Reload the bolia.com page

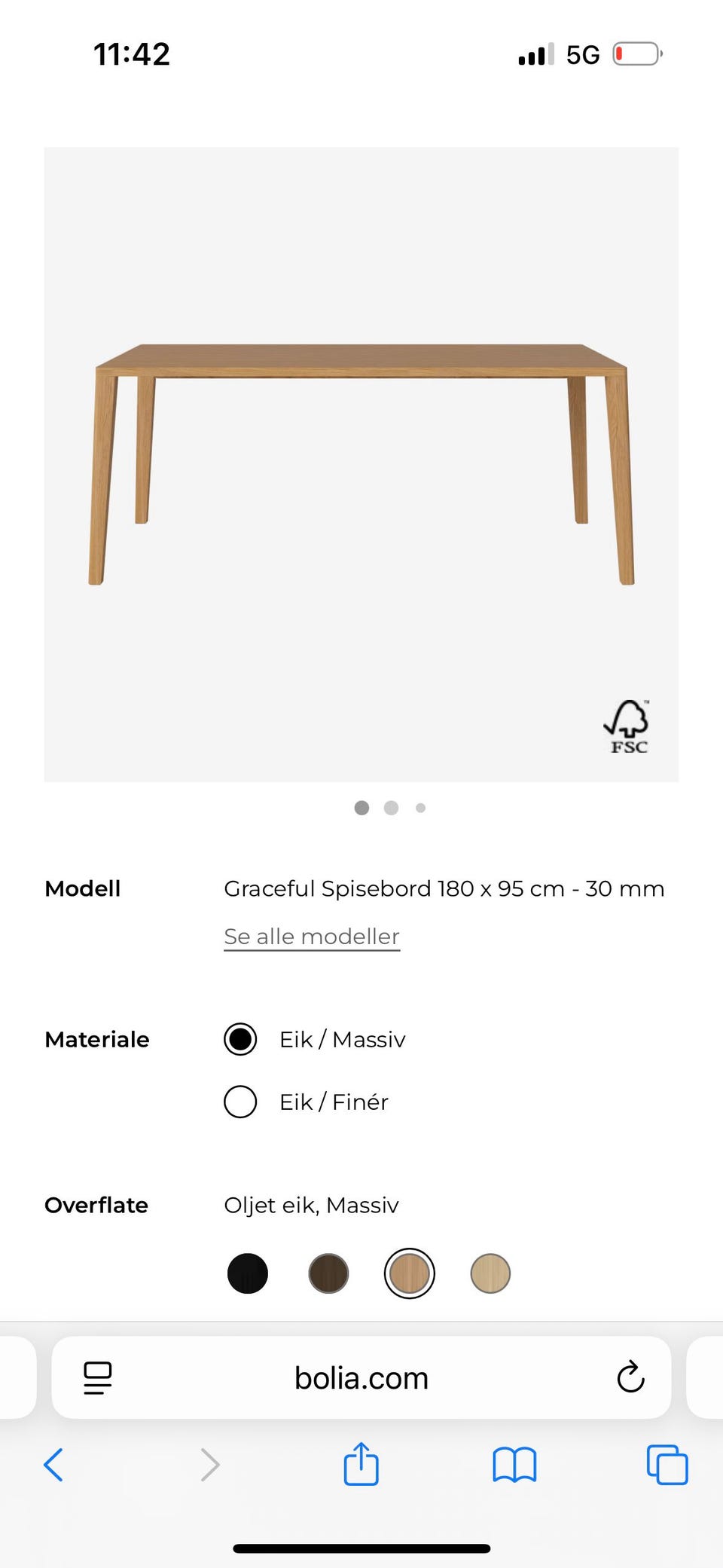click(x=630, y=1378)
